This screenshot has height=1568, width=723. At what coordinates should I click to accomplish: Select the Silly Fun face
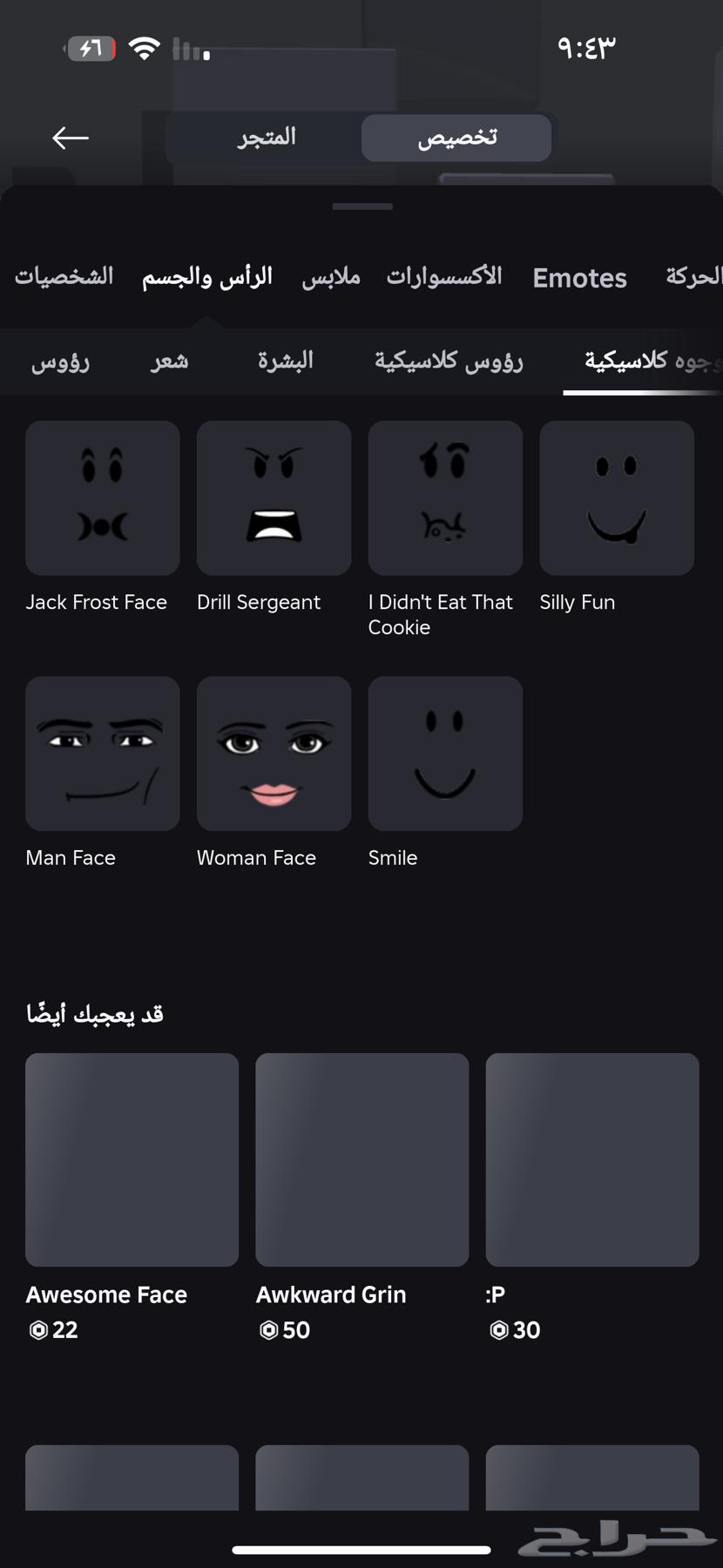(x=616, y=497)
